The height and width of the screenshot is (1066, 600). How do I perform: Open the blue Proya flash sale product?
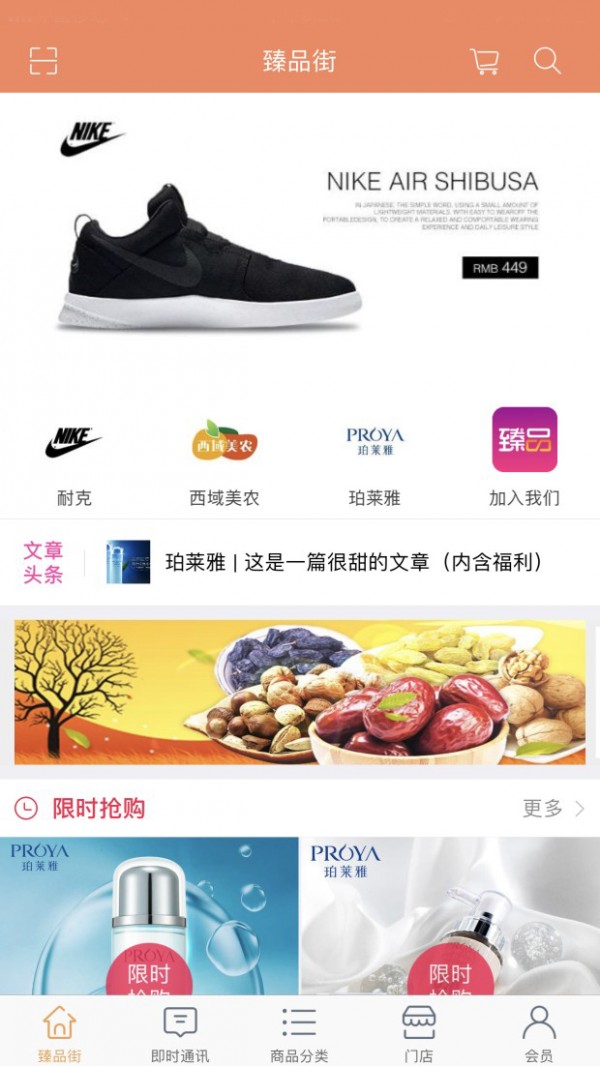[x=149, y=915]
